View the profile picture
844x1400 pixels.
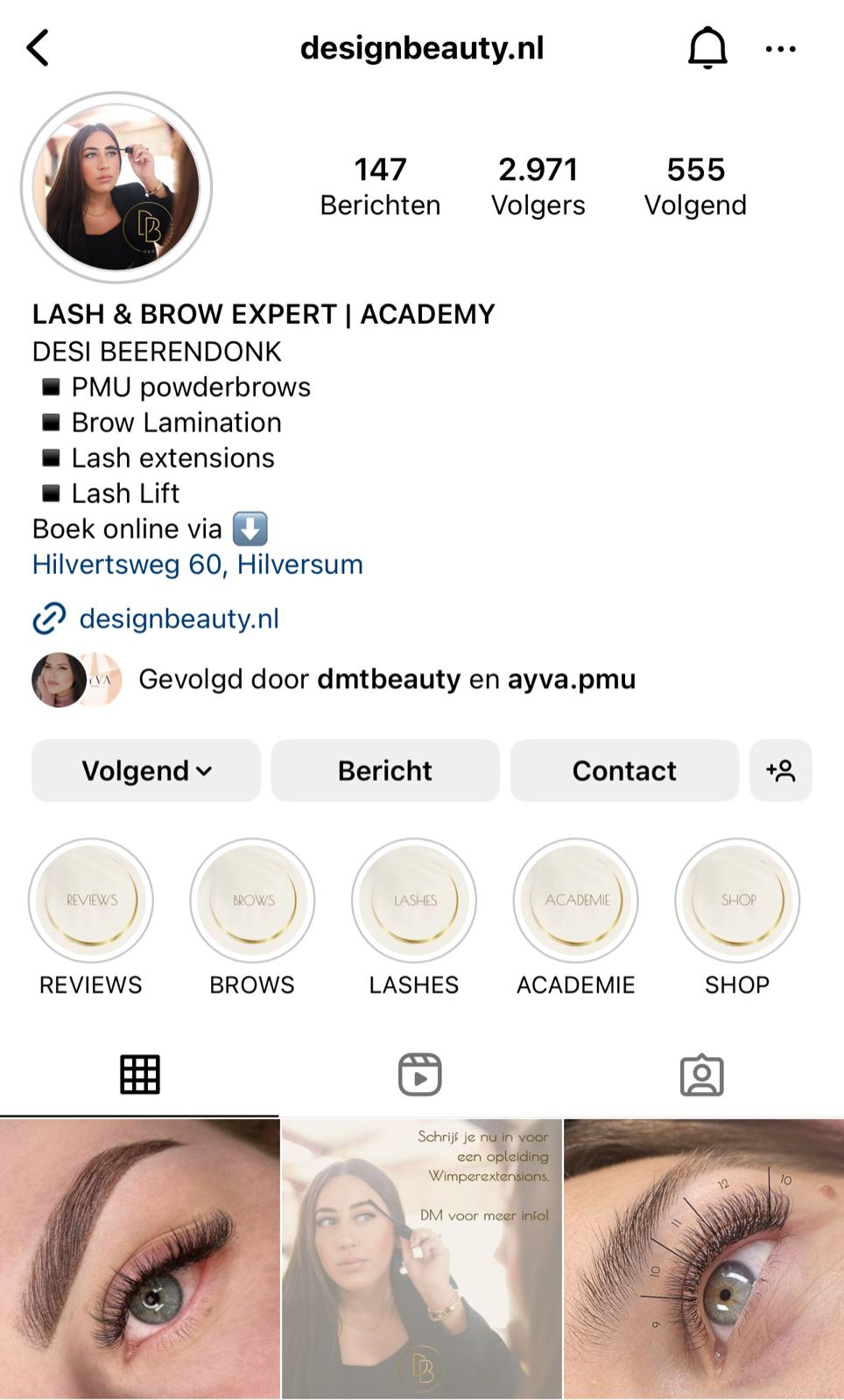pos(116,187)
